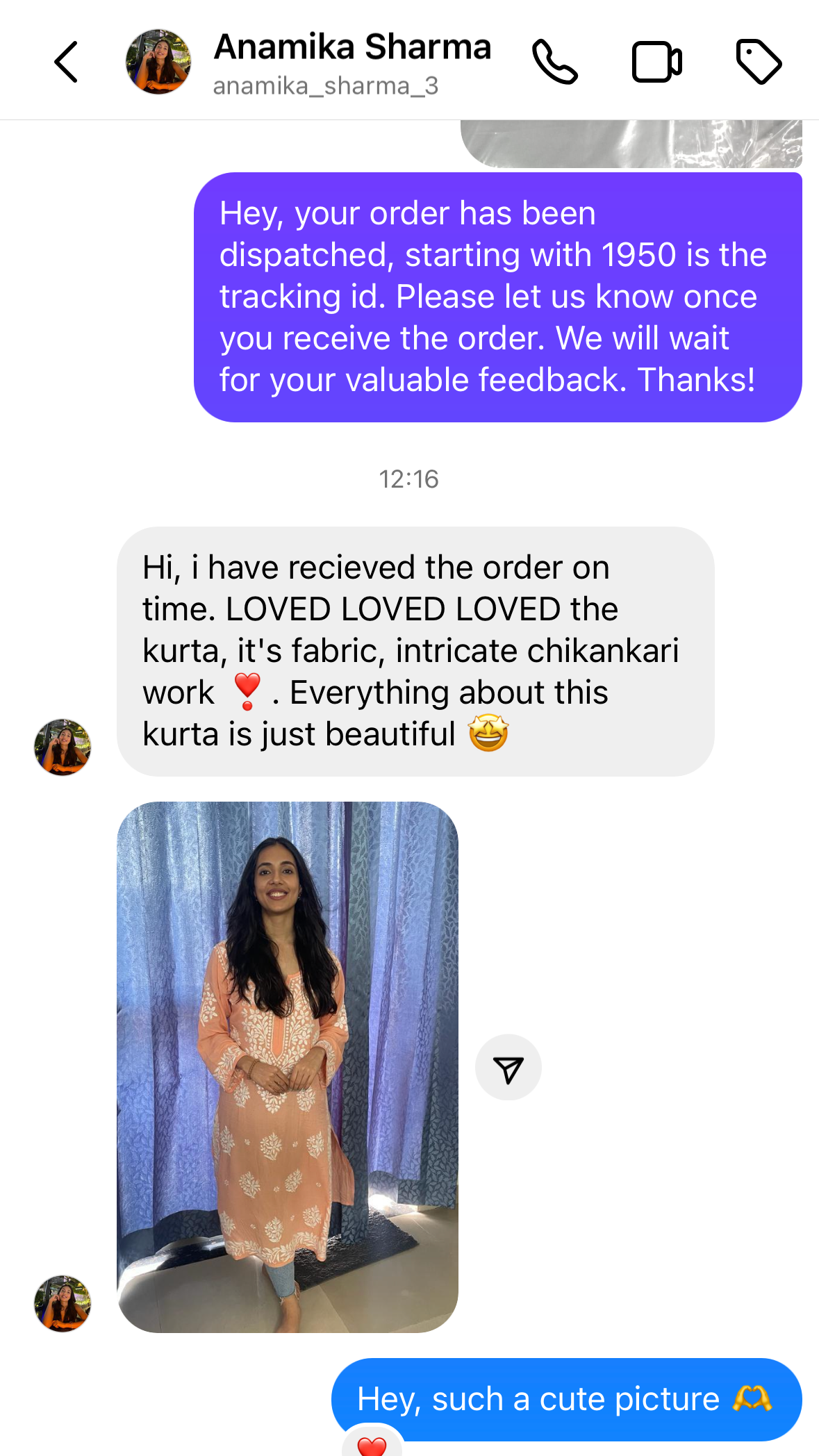Image resolution: width=819 pixels, height=1456 pixels.
Task: Start a voice call with Anamika Sharma
Action: click(x=554, y=62)
